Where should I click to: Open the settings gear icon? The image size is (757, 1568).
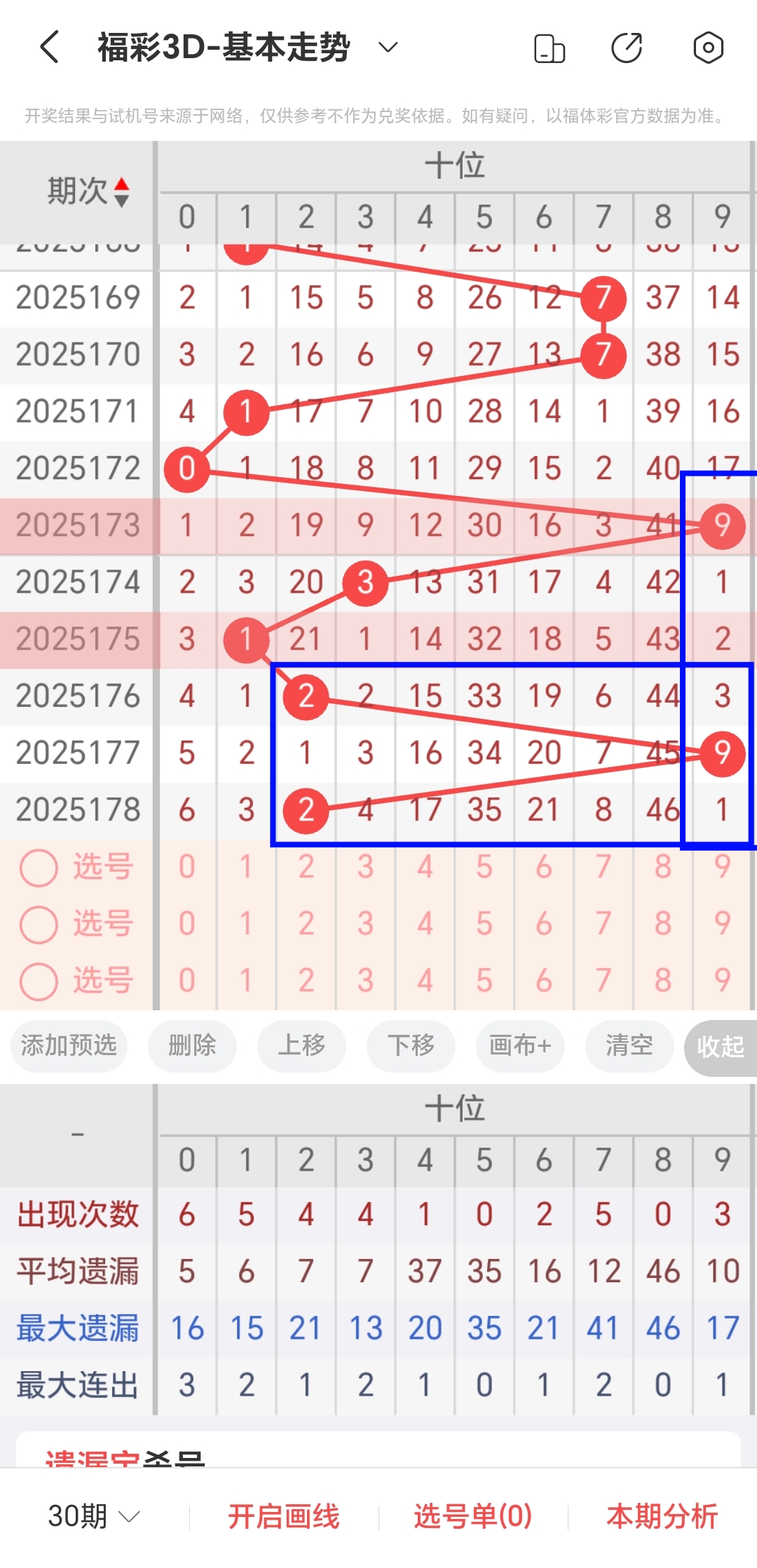tap(708, 48)
